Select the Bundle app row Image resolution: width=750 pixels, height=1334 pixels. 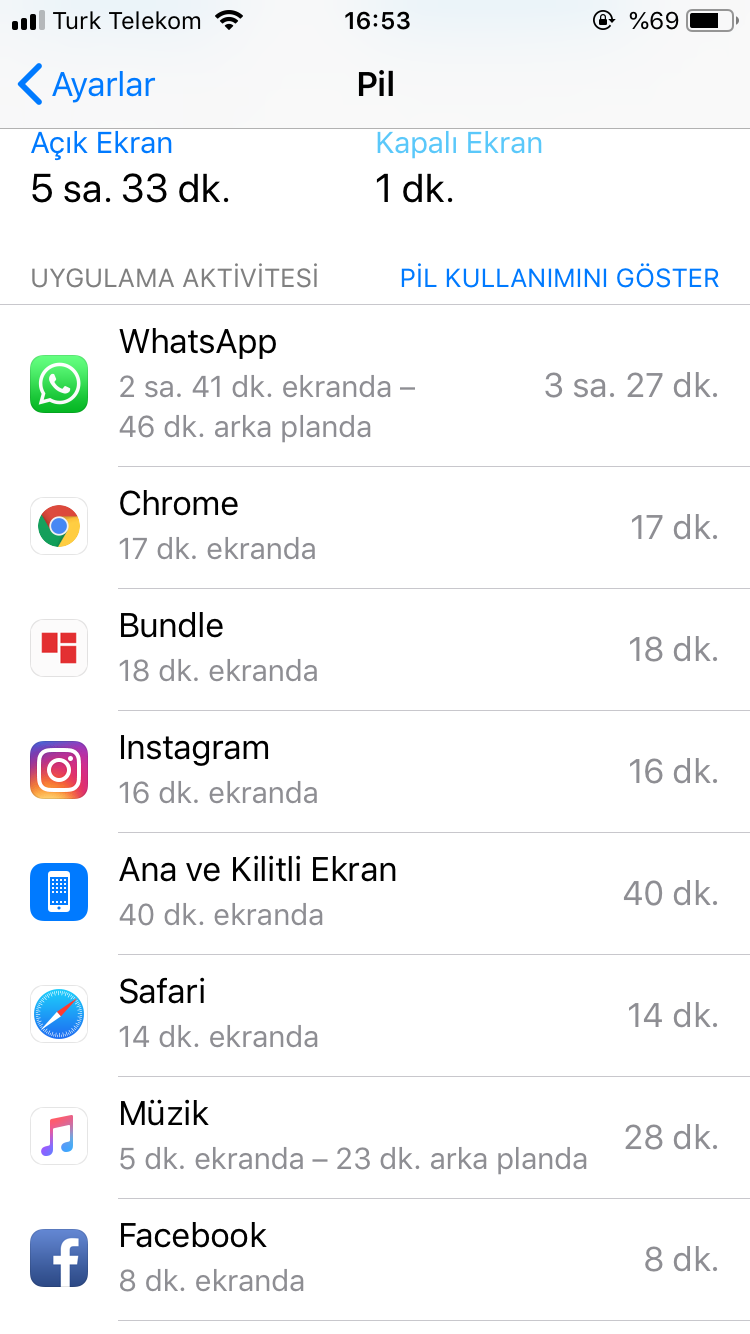[x=375, y=649]
